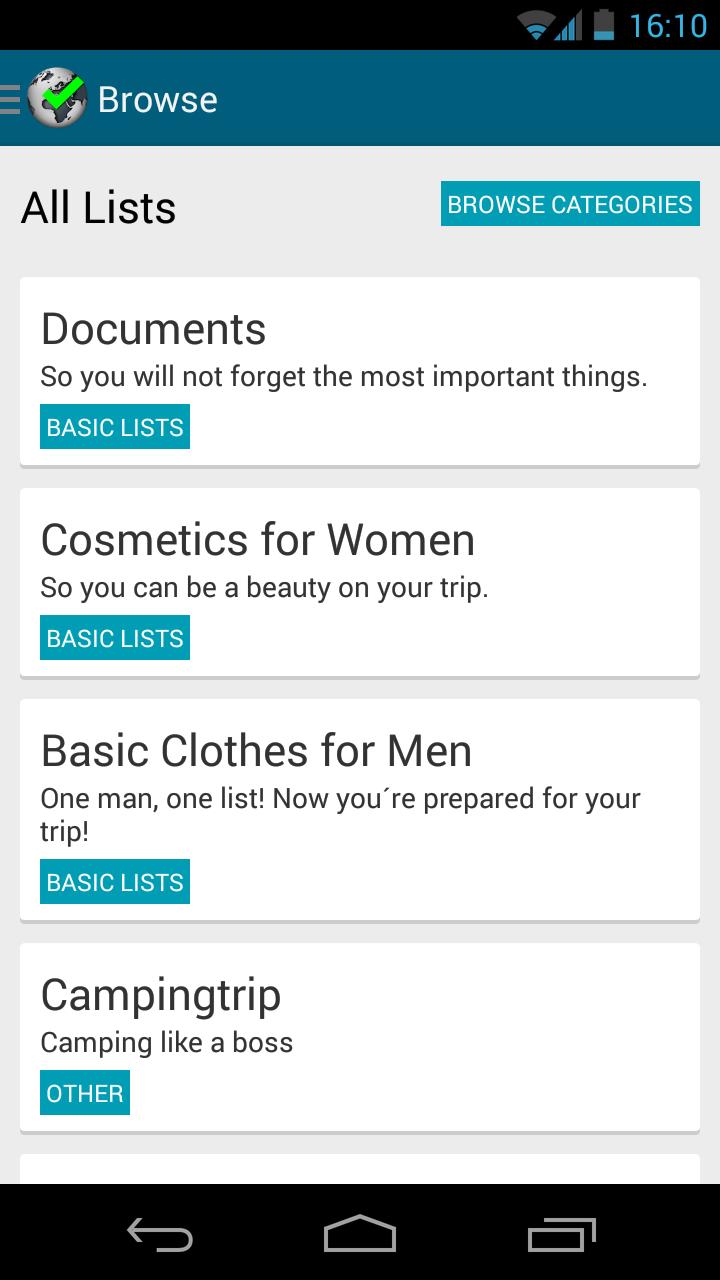Open the navigation drawer menu
This screenshot has width=720, height=1280.
(x=10, y=98)
